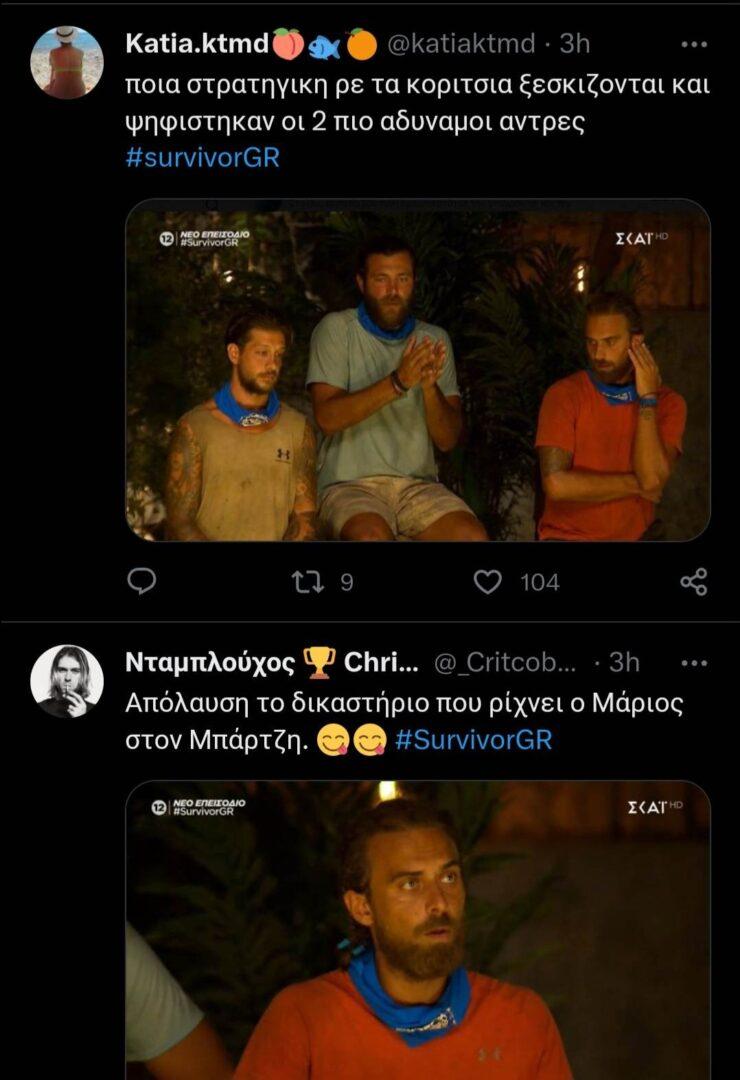Viewport: 740px width, 1080px height.
Task: Open the overflow menu on Katia.ktmd's tweet
Action: click(693, 44)
